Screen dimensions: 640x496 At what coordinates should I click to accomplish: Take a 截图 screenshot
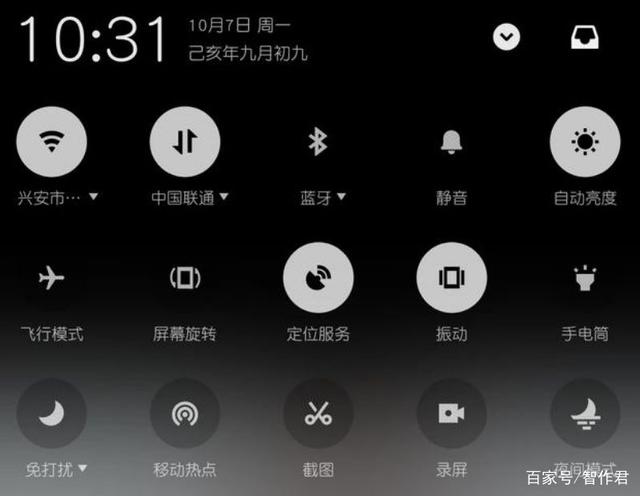pos(317,413)
